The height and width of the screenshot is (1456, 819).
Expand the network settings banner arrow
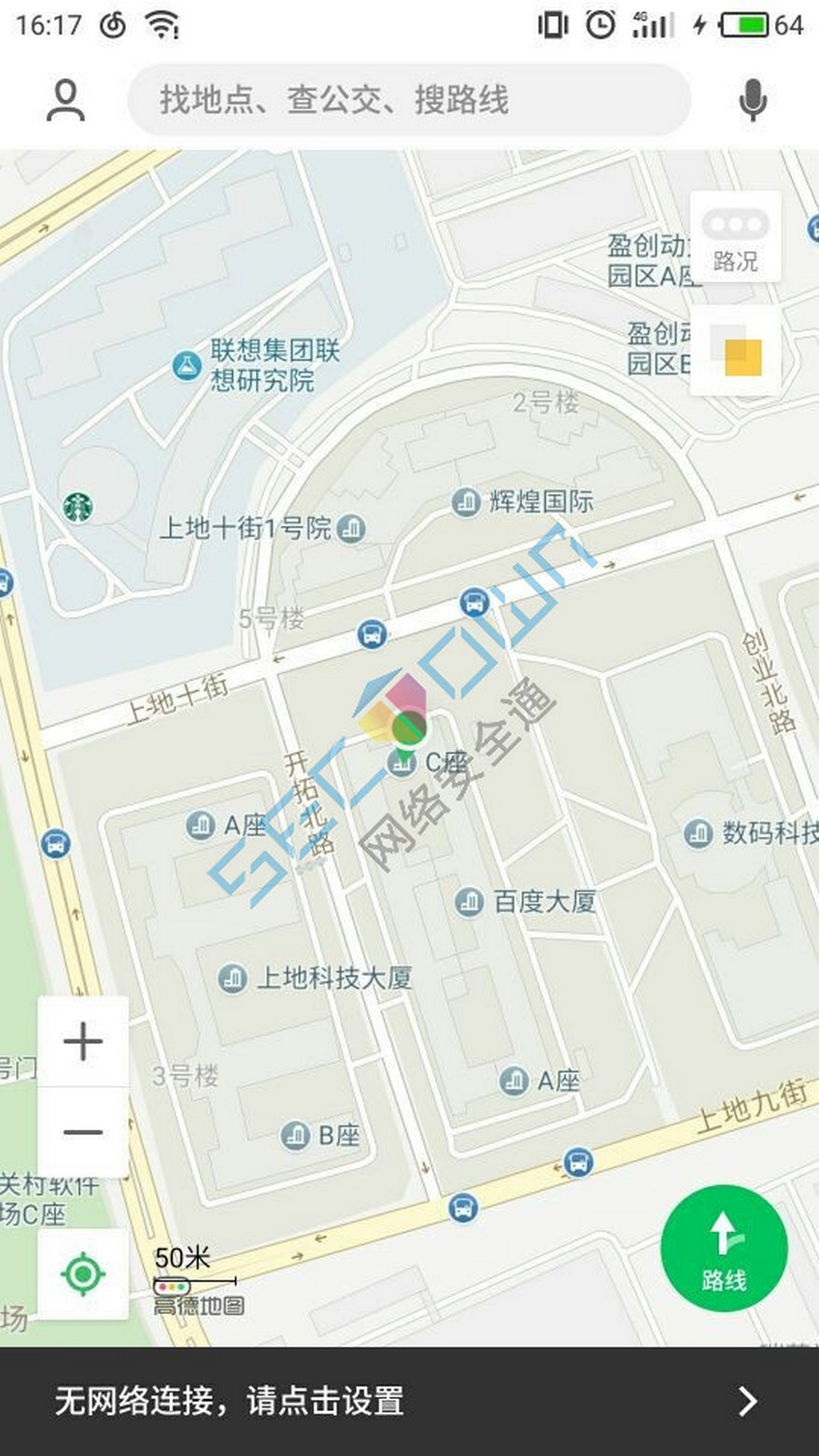point(747,1401)
